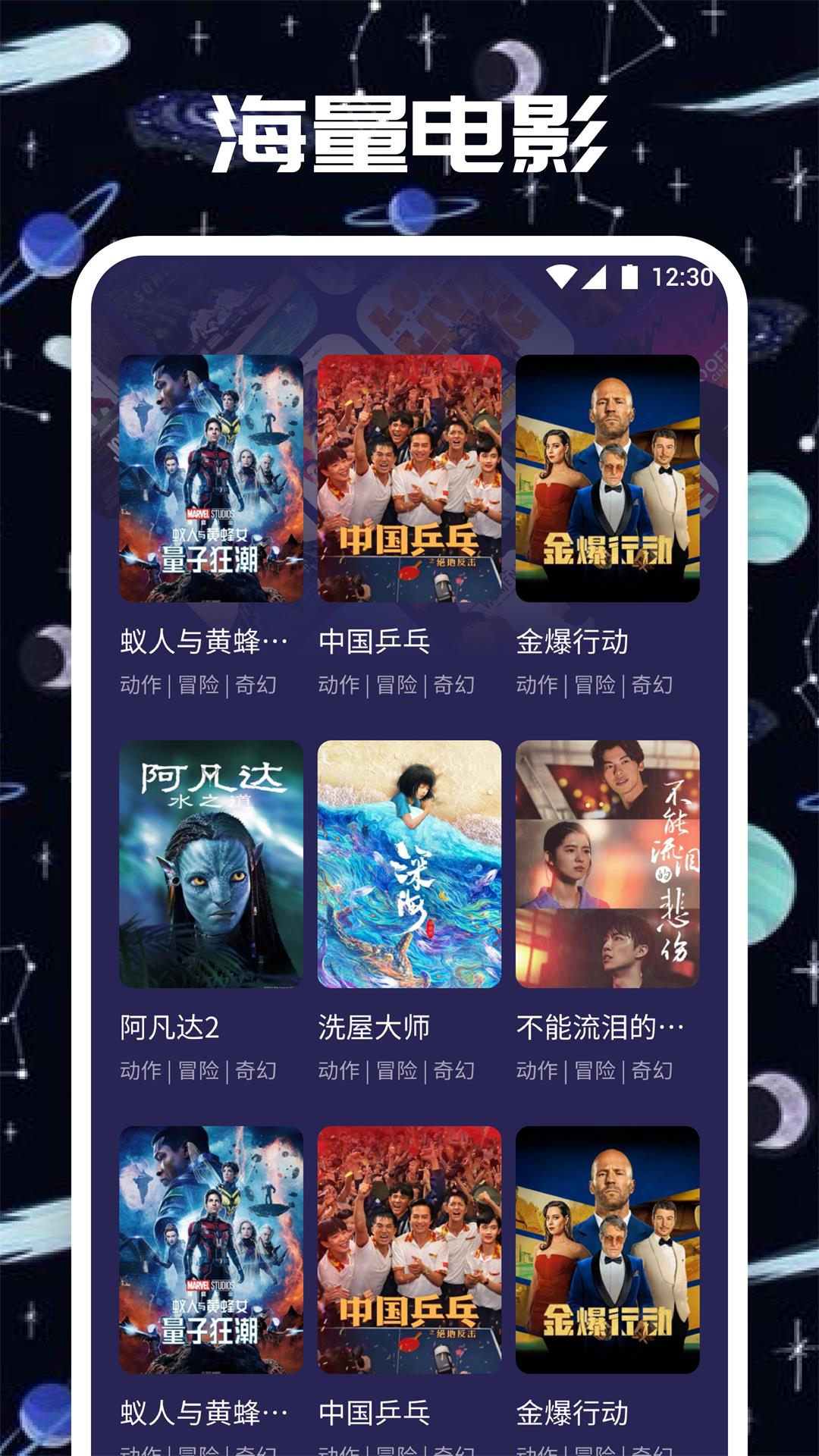819x1456 pixels.
Task: Tap the 12:30 clock in the status bar
Action: click(684, 277)
